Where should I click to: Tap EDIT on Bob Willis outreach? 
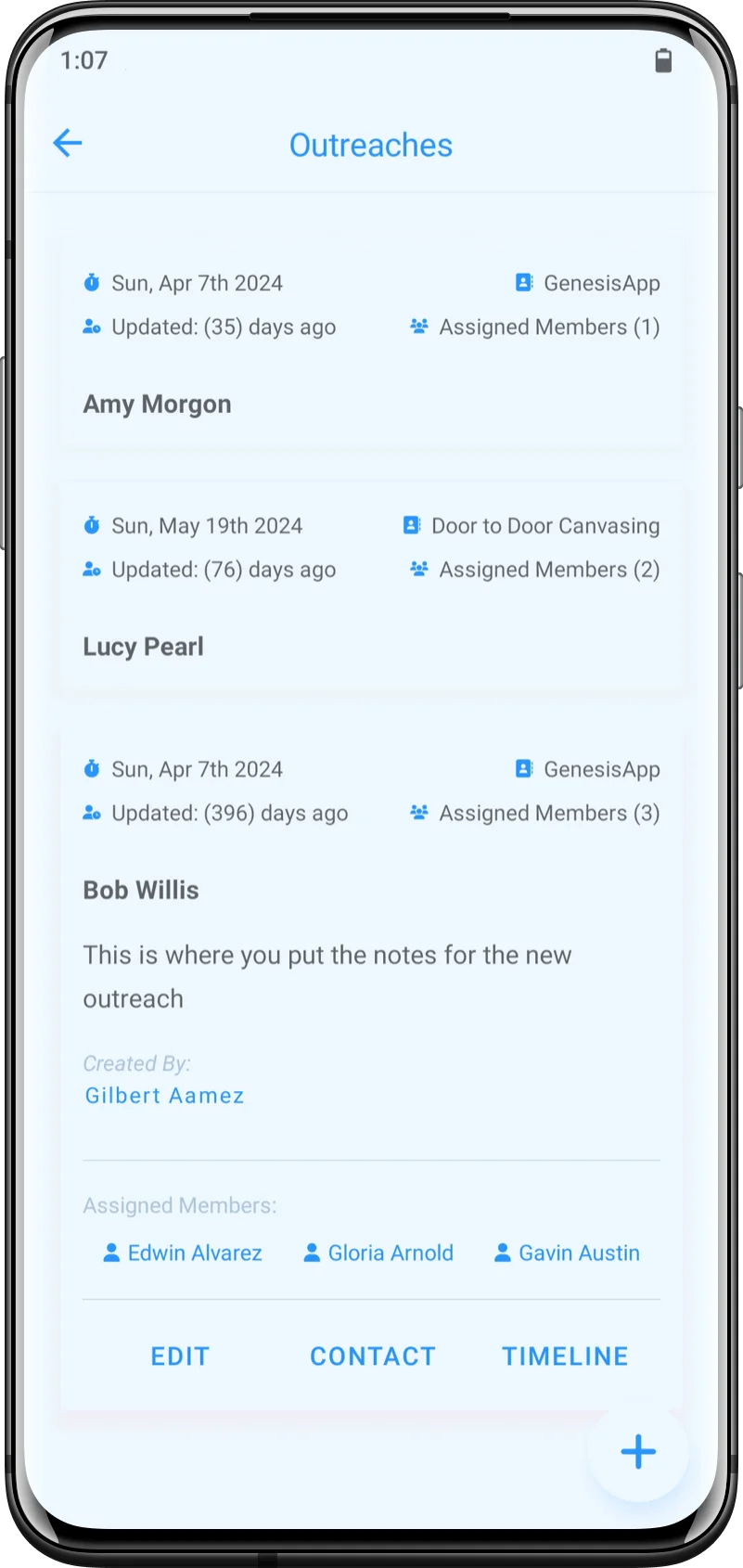pyautogui.click(x=180, y=1356)
